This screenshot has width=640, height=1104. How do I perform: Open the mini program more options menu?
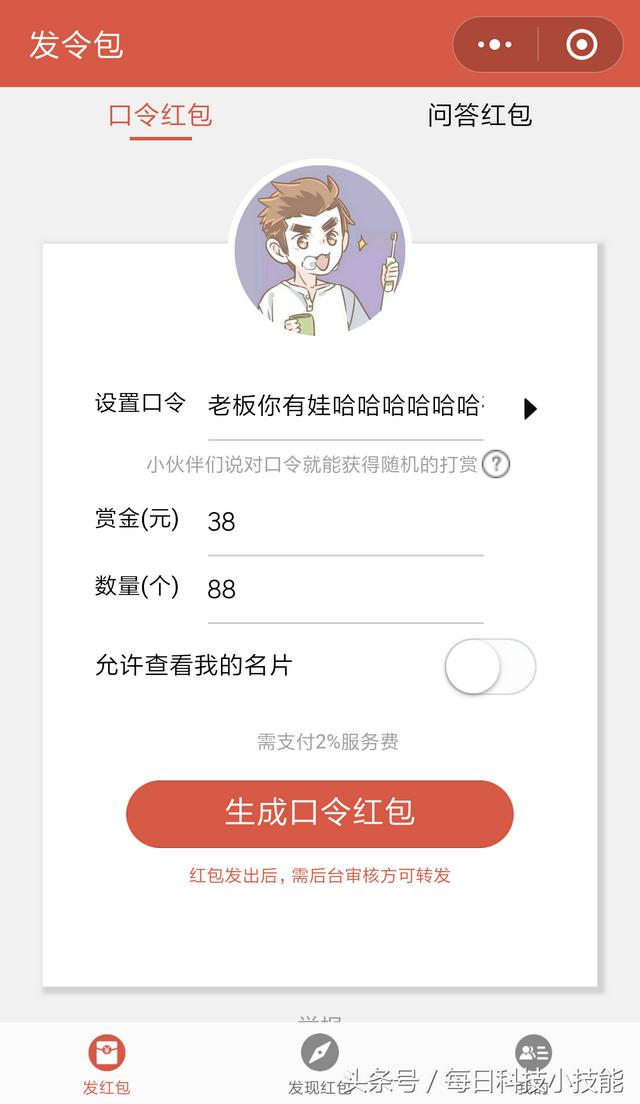pos(495,44)
